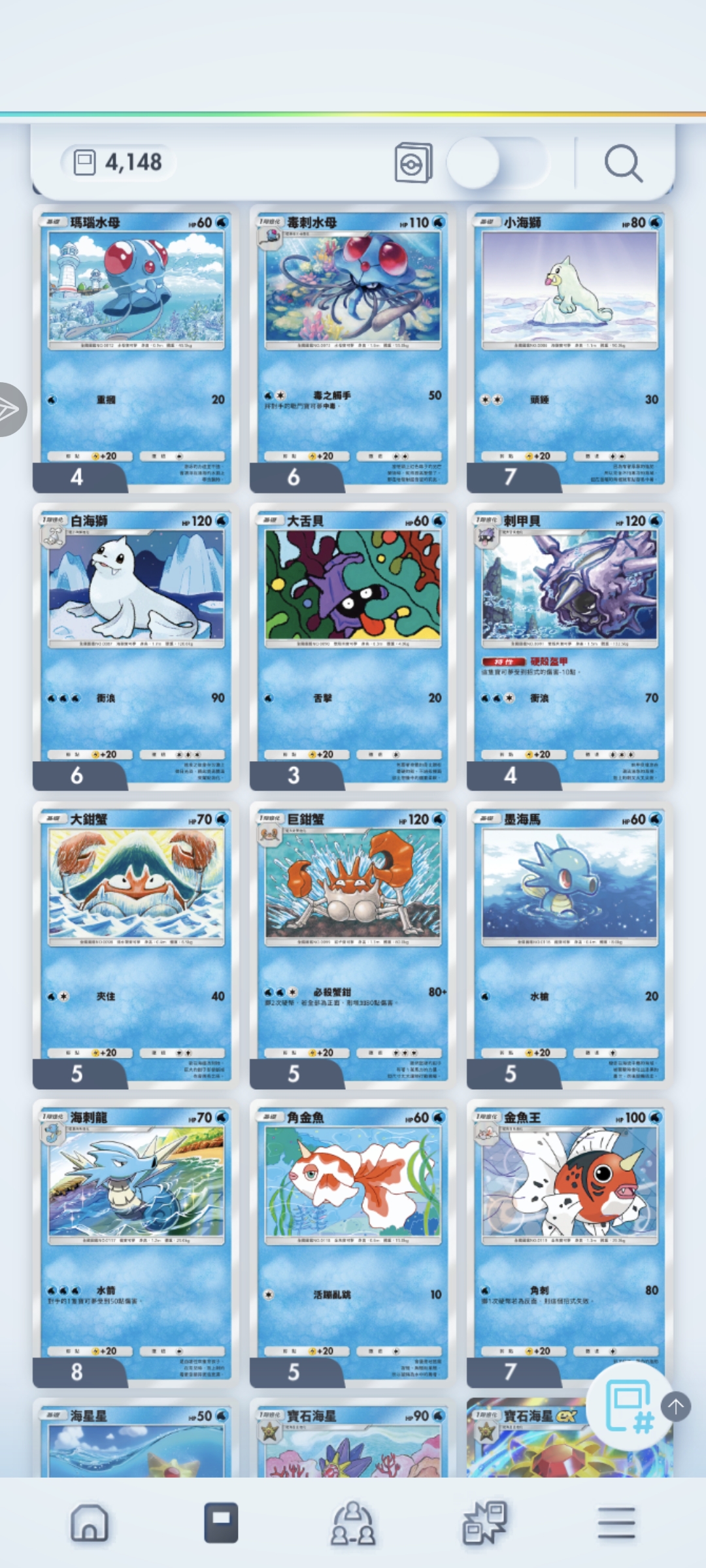Screen dimensions: 706x1568
Task: Jump back to top with arrow button
Action: 676,1406
